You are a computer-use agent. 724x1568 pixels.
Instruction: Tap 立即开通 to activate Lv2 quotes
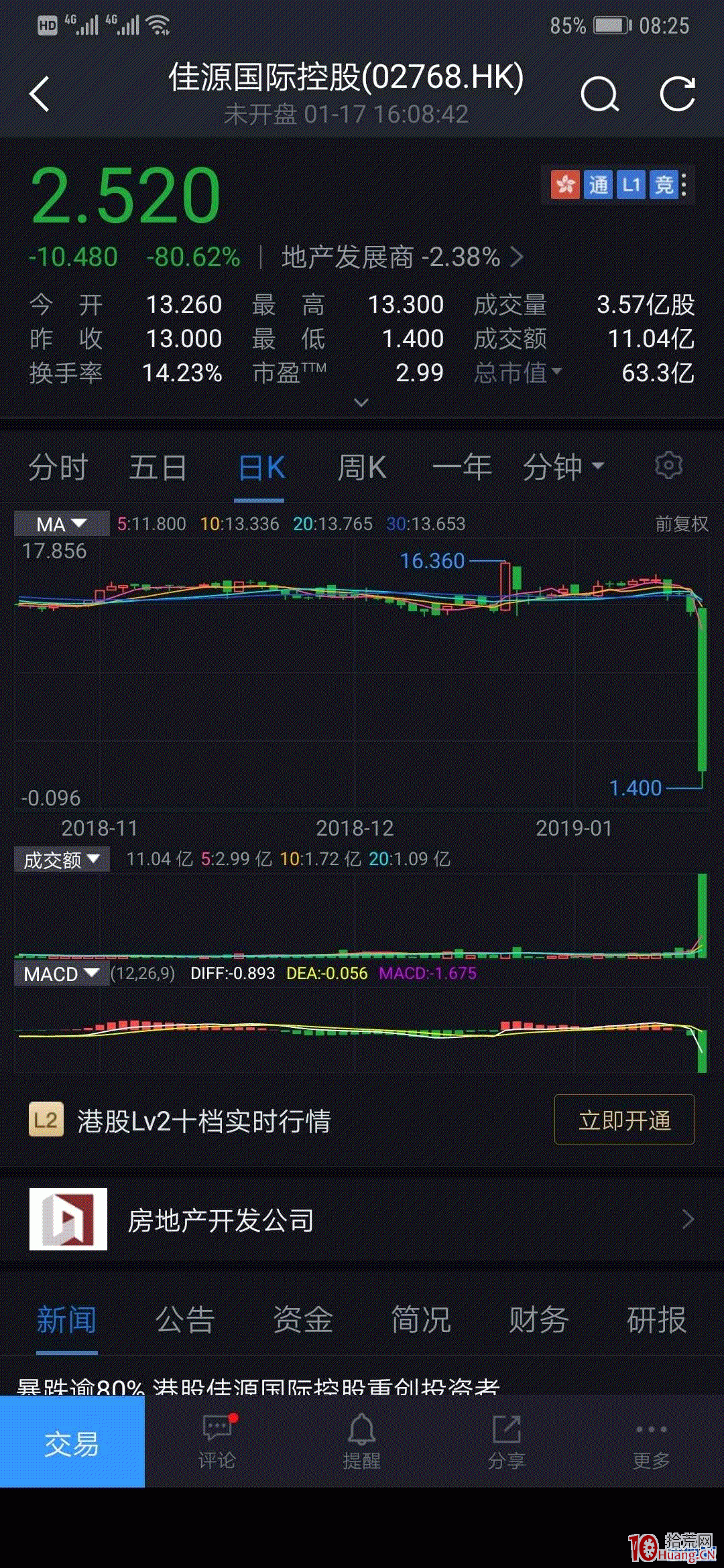(x=624, y=1120)
